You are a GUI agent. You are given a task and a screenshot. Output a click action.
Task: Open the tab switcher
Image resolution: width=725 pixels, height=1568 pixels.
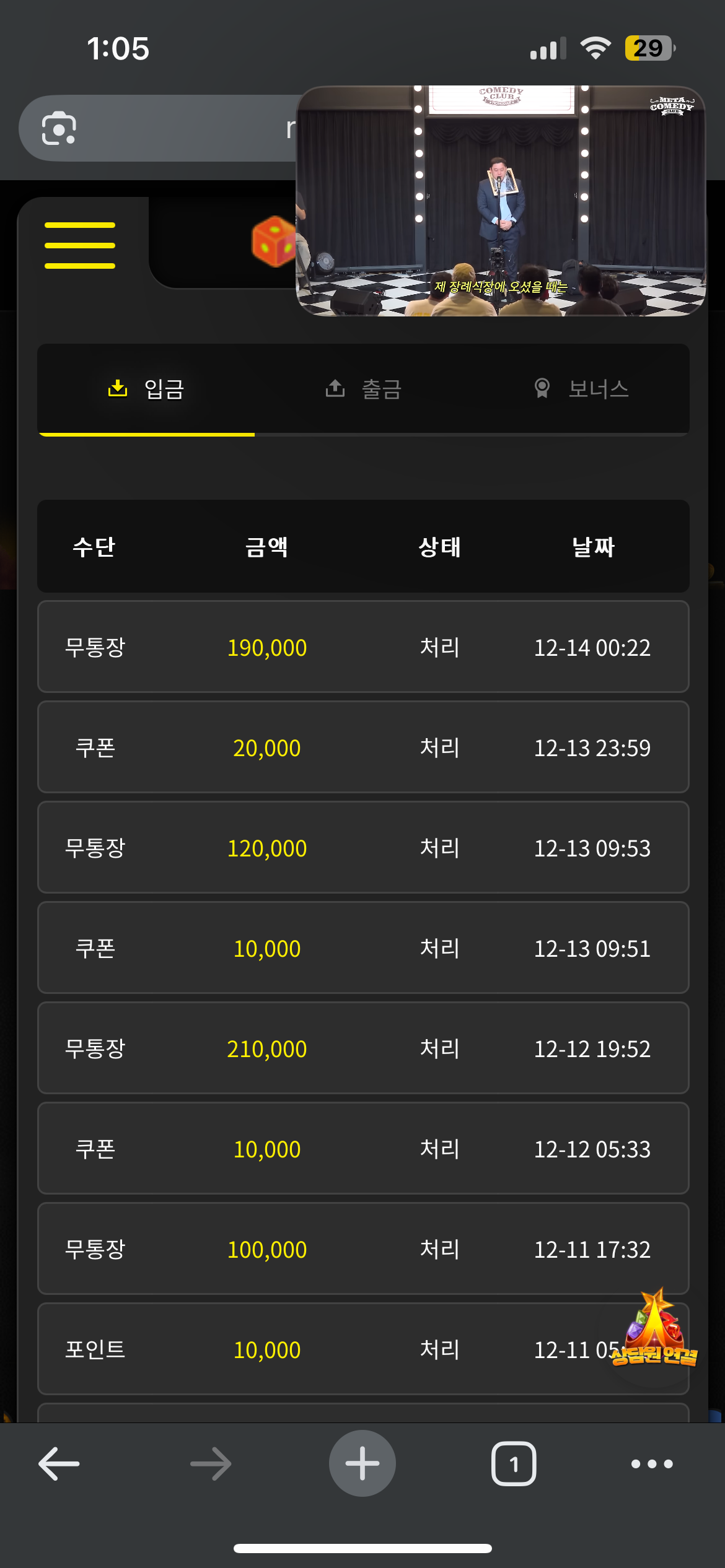click(x=514, y=1464)
